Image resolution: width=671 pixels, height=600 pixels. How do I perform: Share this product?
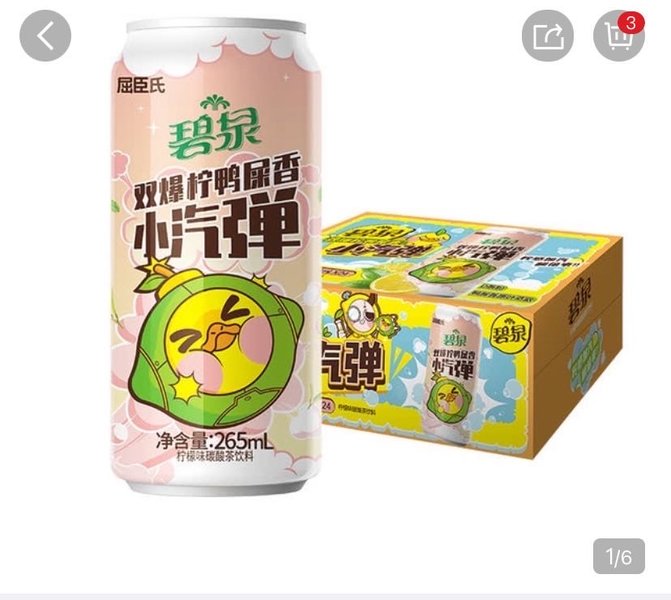pyautogui.click(x=548, y=37)
